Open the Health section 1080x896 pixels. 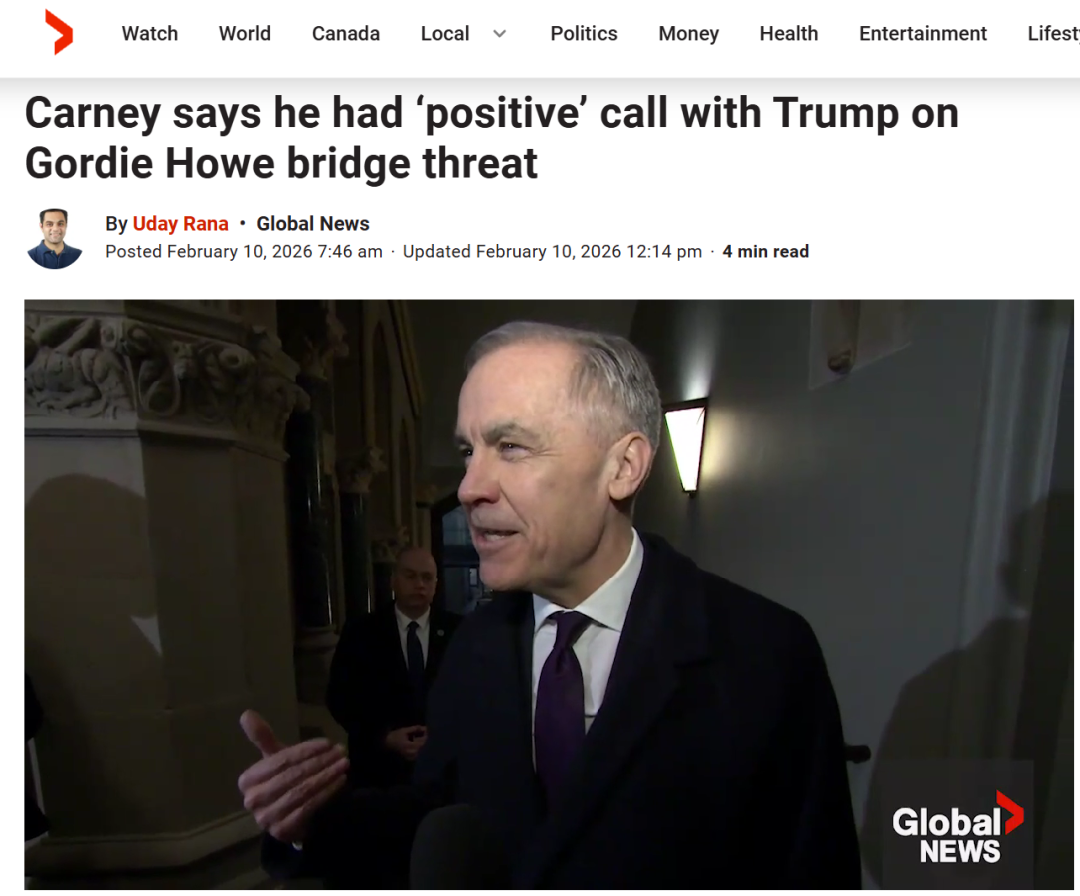(789, 34)
